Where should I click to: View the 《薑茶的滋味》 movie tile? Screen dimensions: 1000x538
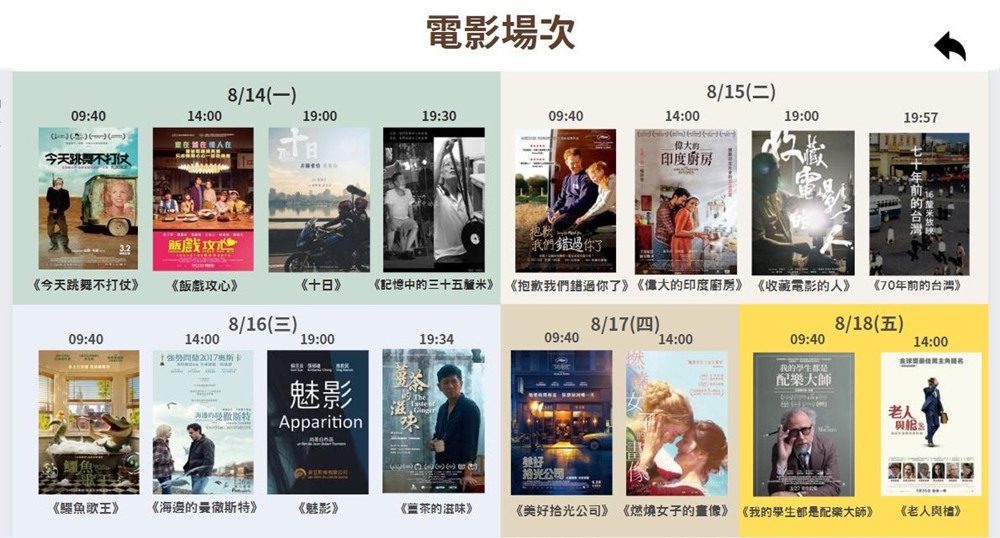coord(433,421)
